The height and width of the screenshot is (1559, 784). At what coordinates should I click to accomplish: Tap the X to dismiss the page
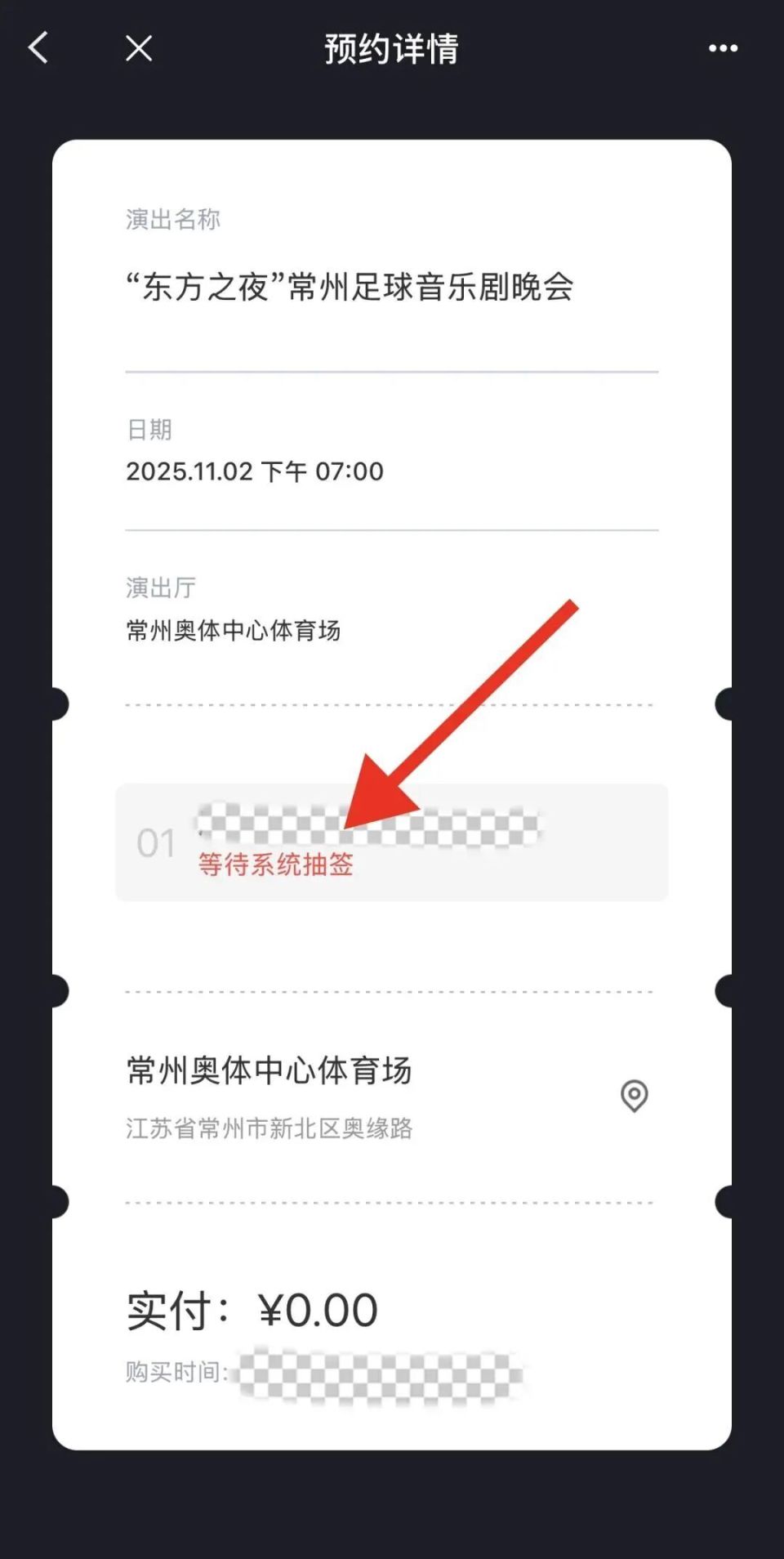[x=138, y=48]
